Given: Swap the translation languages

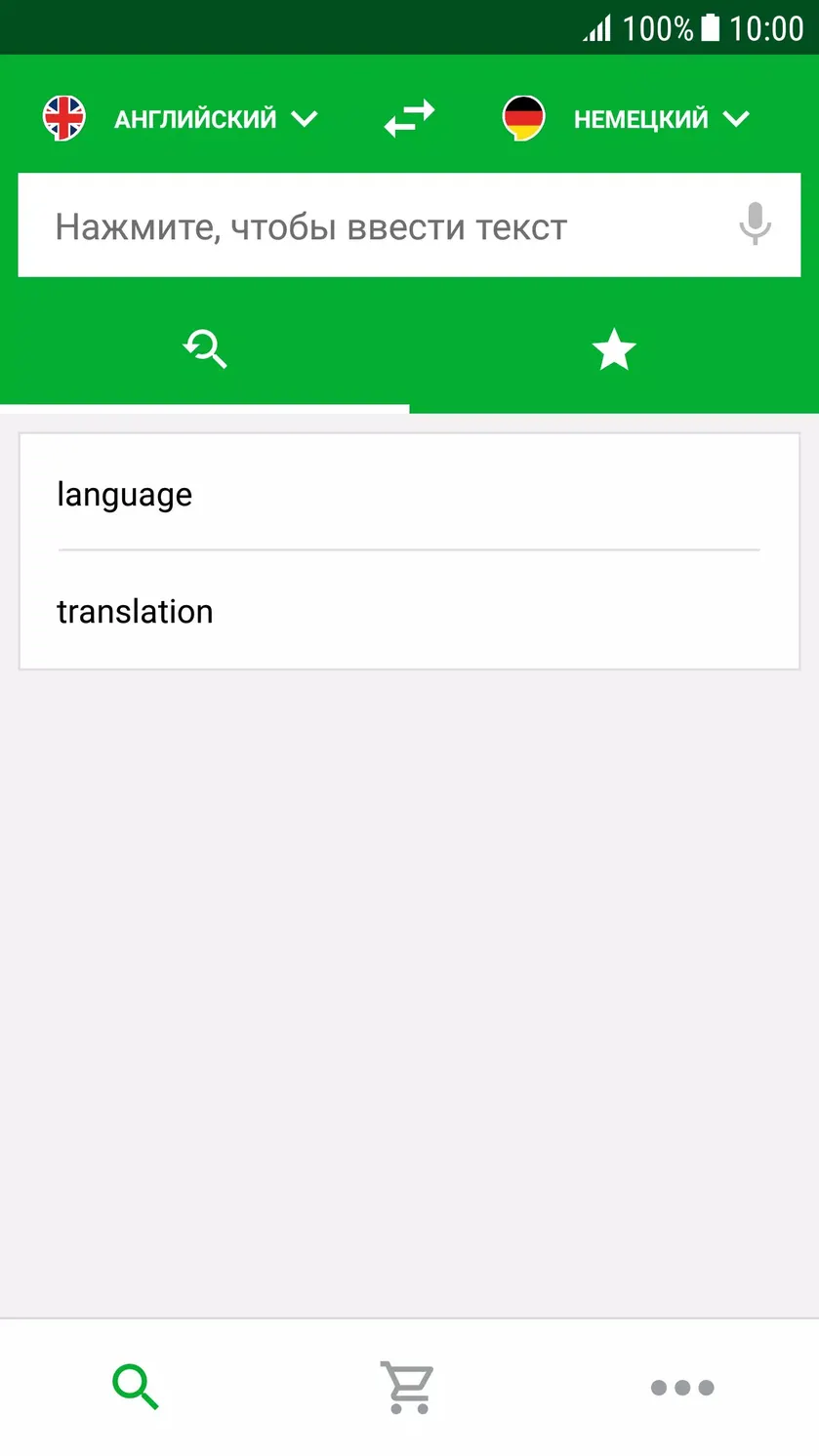Looking at the screenshot, I should (409, 118).
